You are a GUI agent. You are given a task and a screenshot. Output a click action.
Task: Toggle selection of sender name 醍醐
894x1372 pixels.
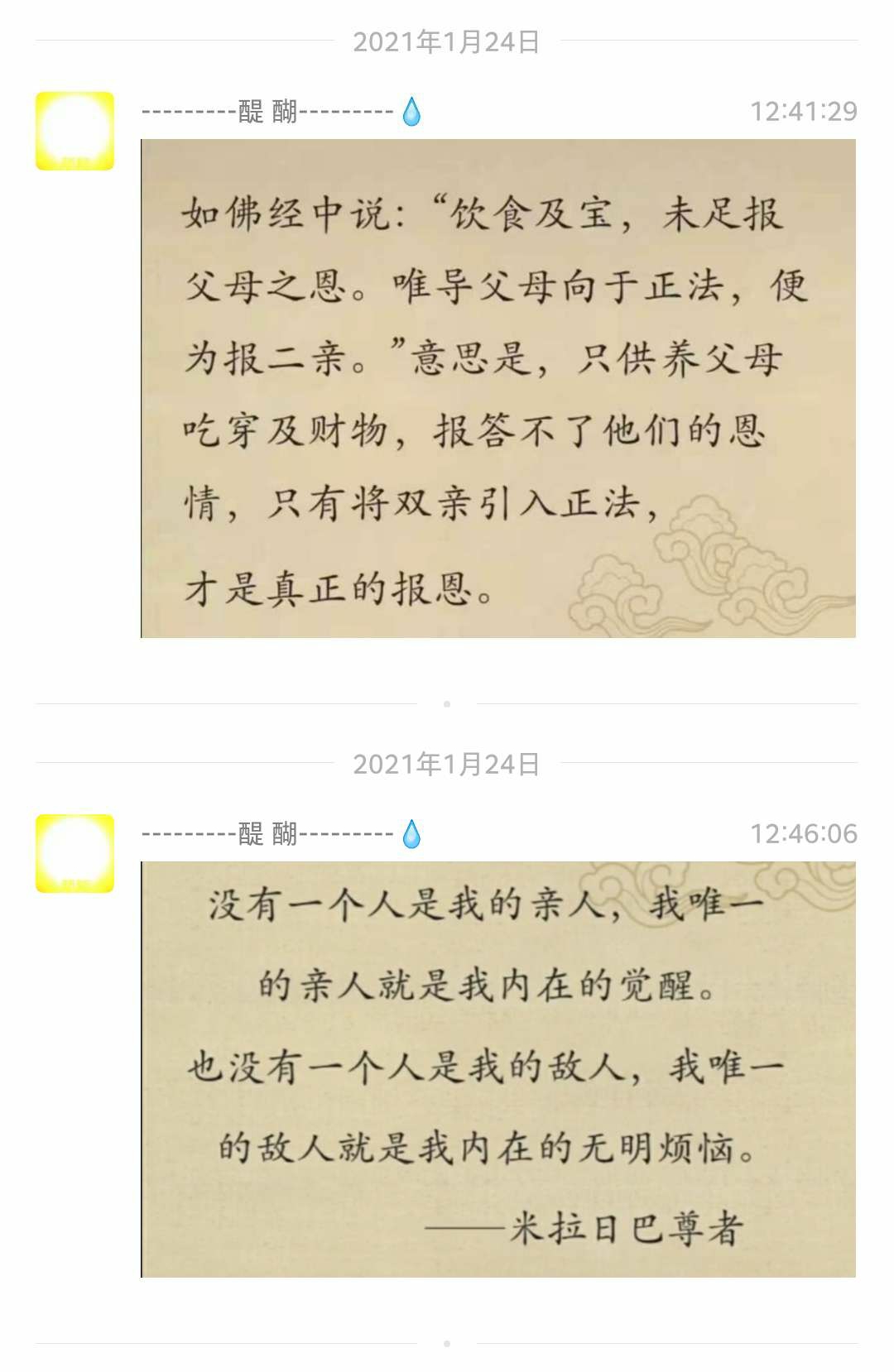[265, 109]
